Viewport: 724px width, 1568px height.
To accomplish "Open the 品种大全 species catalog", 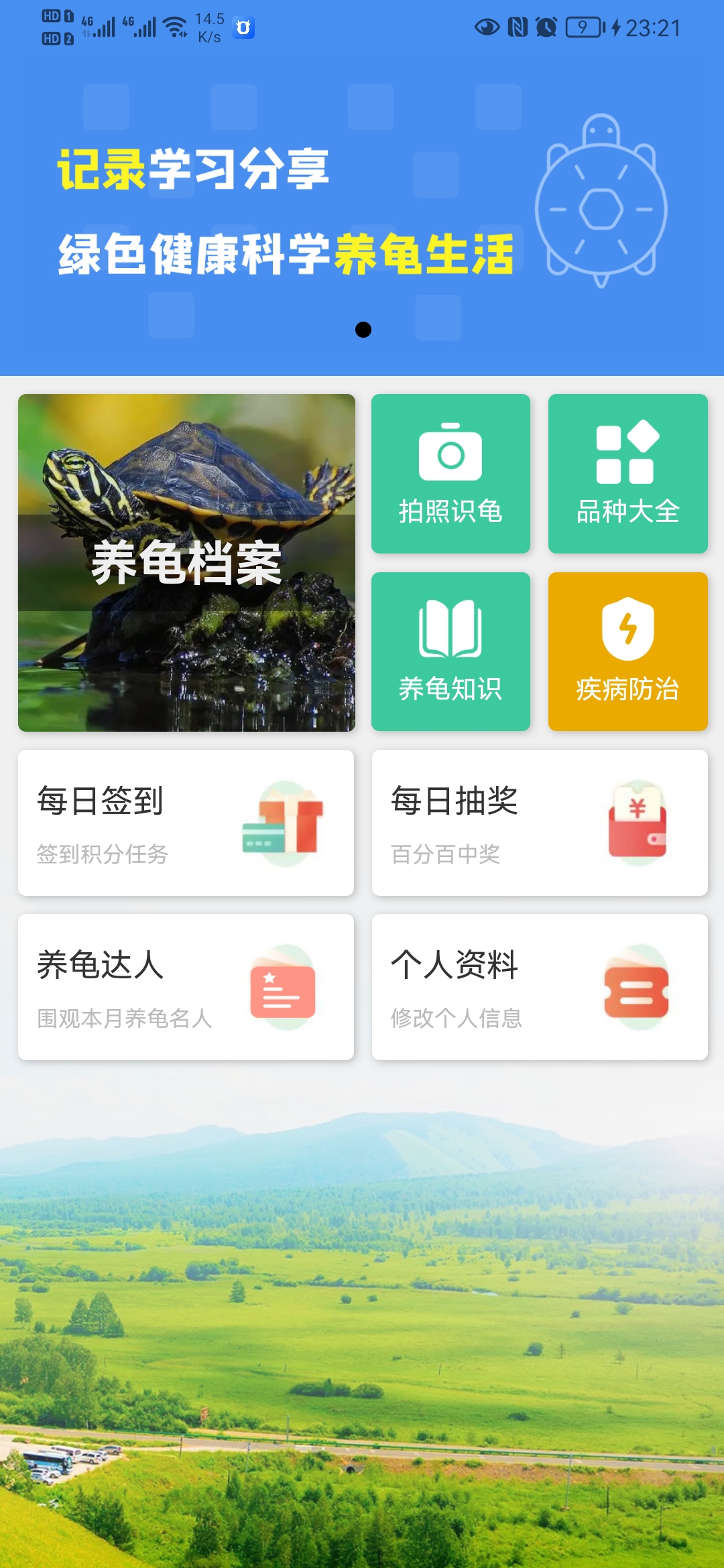I will (x=627, y=474).
